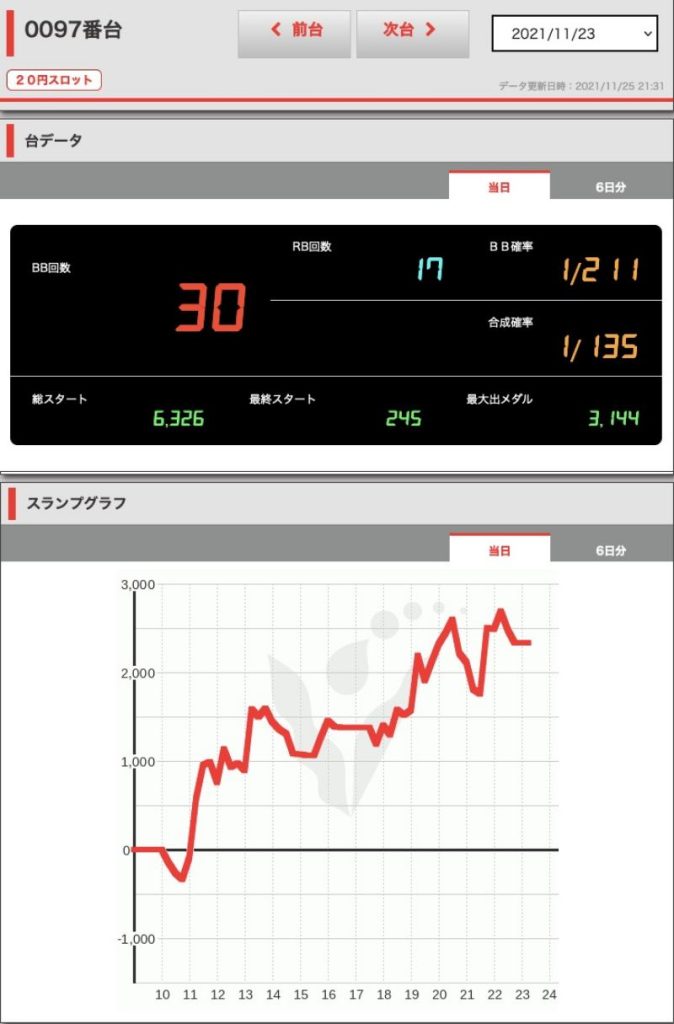Open the 2021/11/23 date dropdown

tap(575, 33)
